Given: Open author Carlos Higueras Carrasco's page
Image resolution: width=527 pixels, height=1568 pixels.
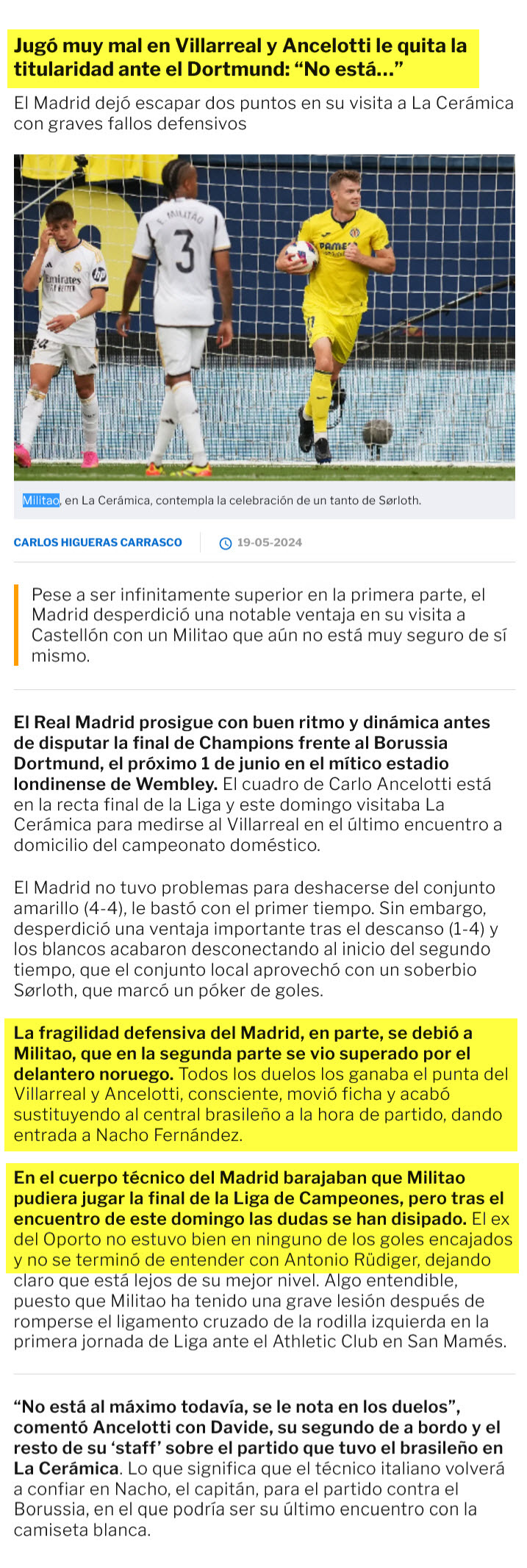Looking at the screenshot, I should click(98, 542).
